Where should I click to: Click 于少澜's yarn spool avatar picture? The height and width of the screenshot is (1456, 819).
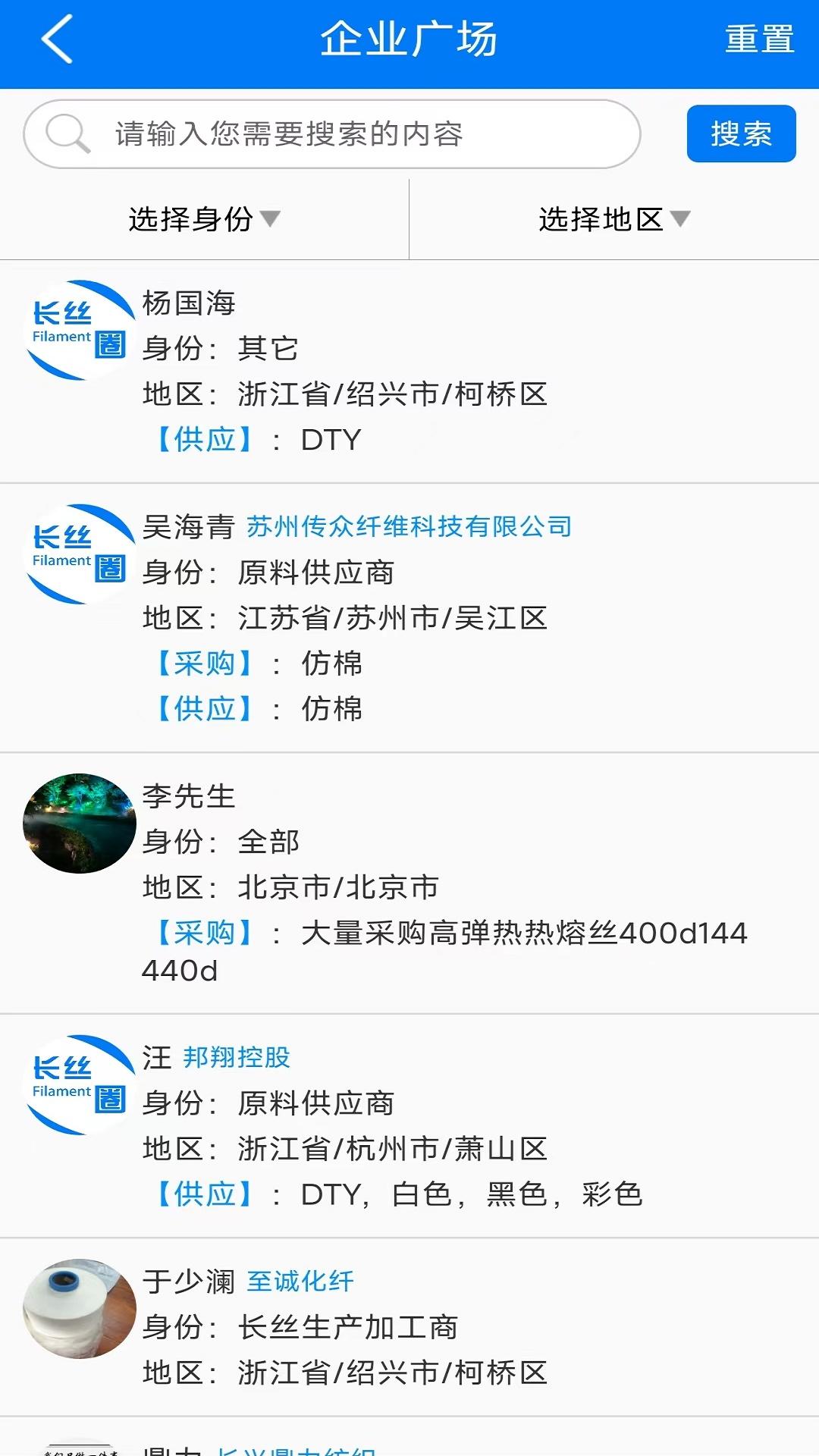click(79, 1308)
